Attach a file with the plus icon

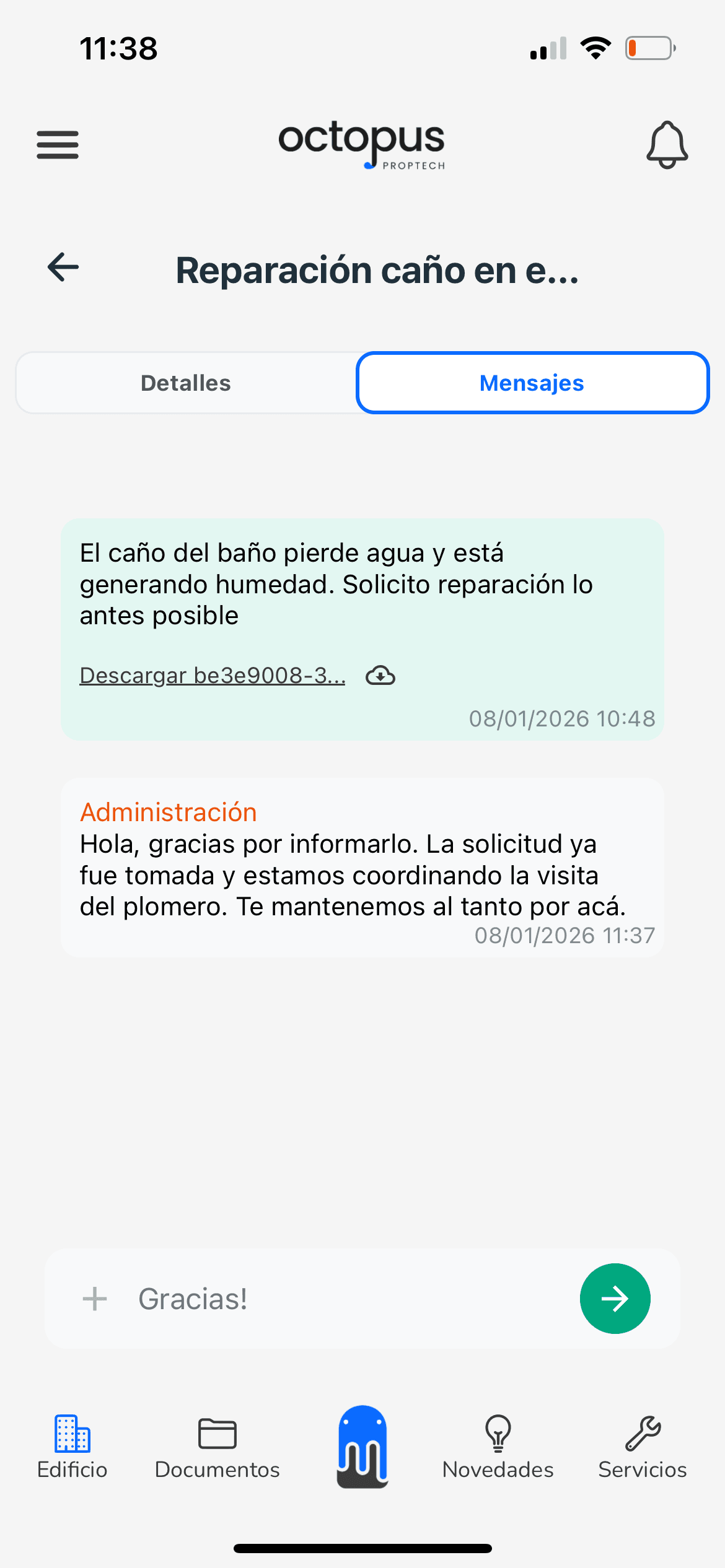coord(95,1299)
